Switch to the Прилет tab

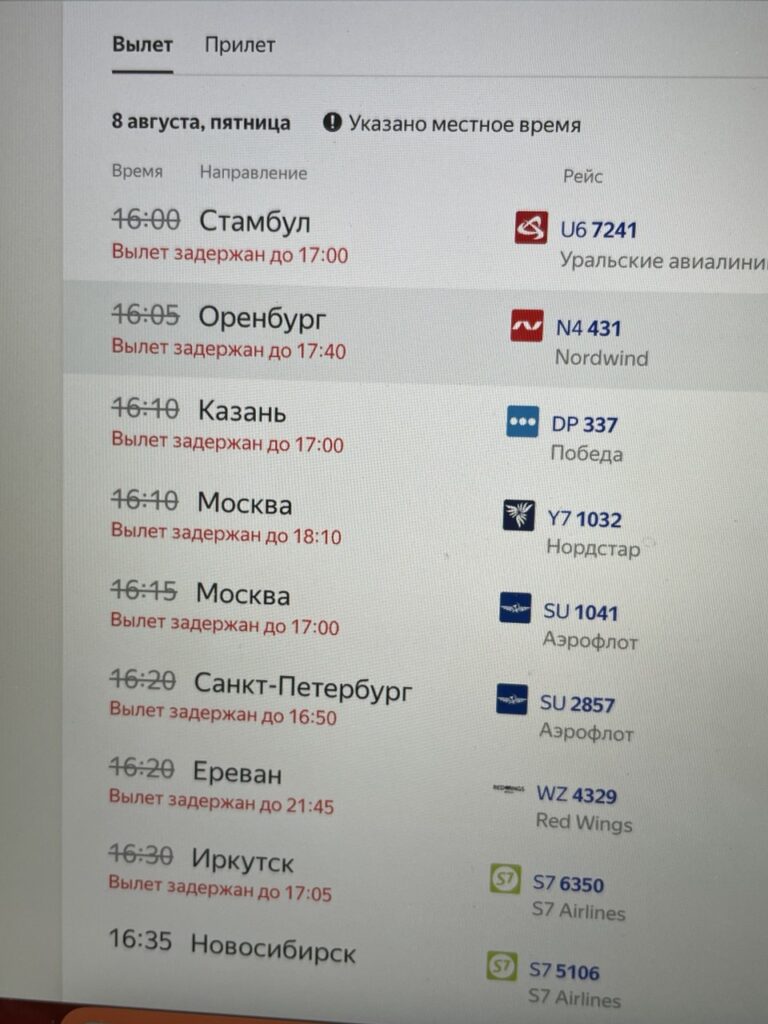[239, 45]
